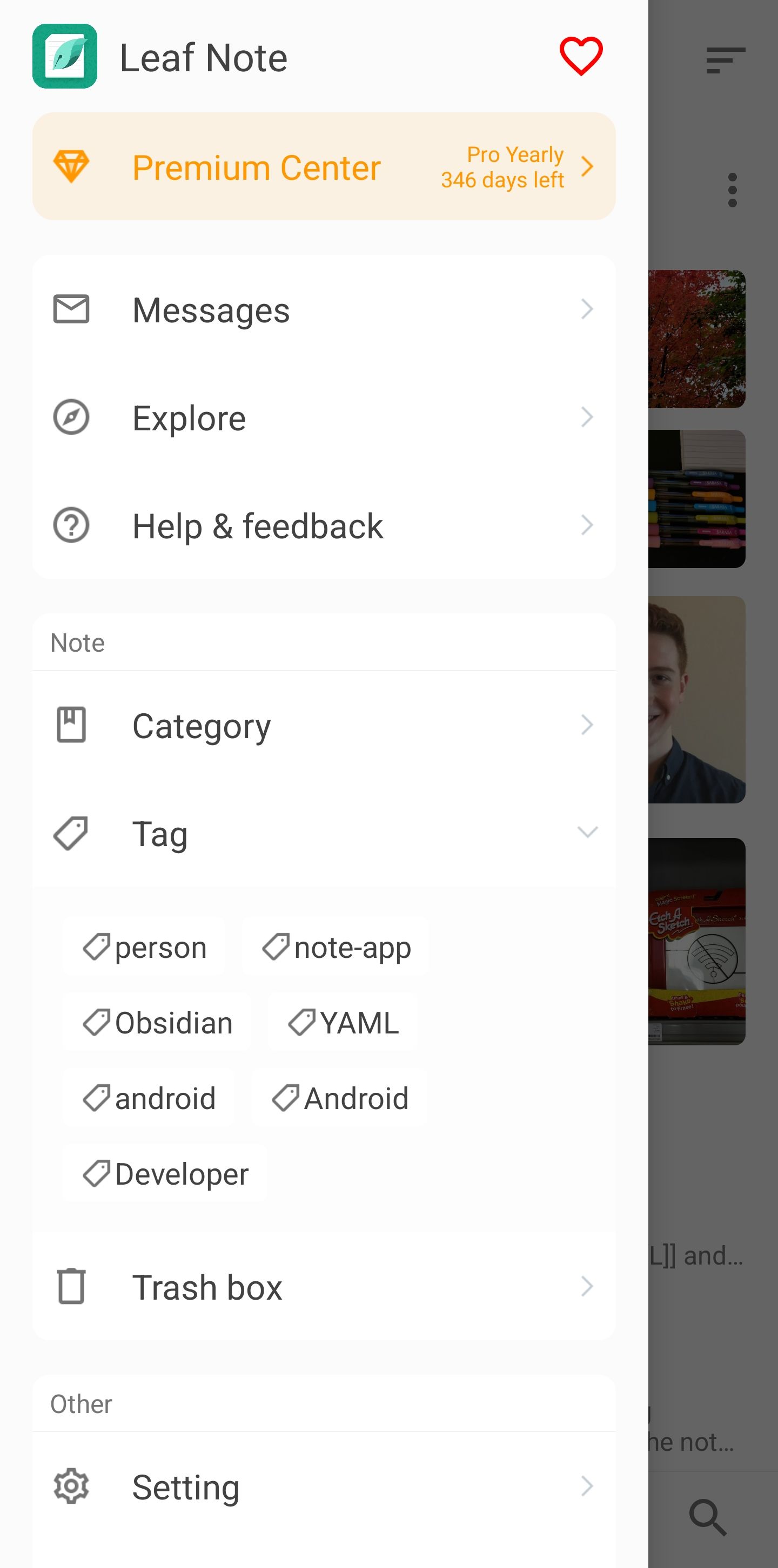Select the lowercase android tag
The height and width of the screenshot is (1568, 778).
click(149, 1098)
